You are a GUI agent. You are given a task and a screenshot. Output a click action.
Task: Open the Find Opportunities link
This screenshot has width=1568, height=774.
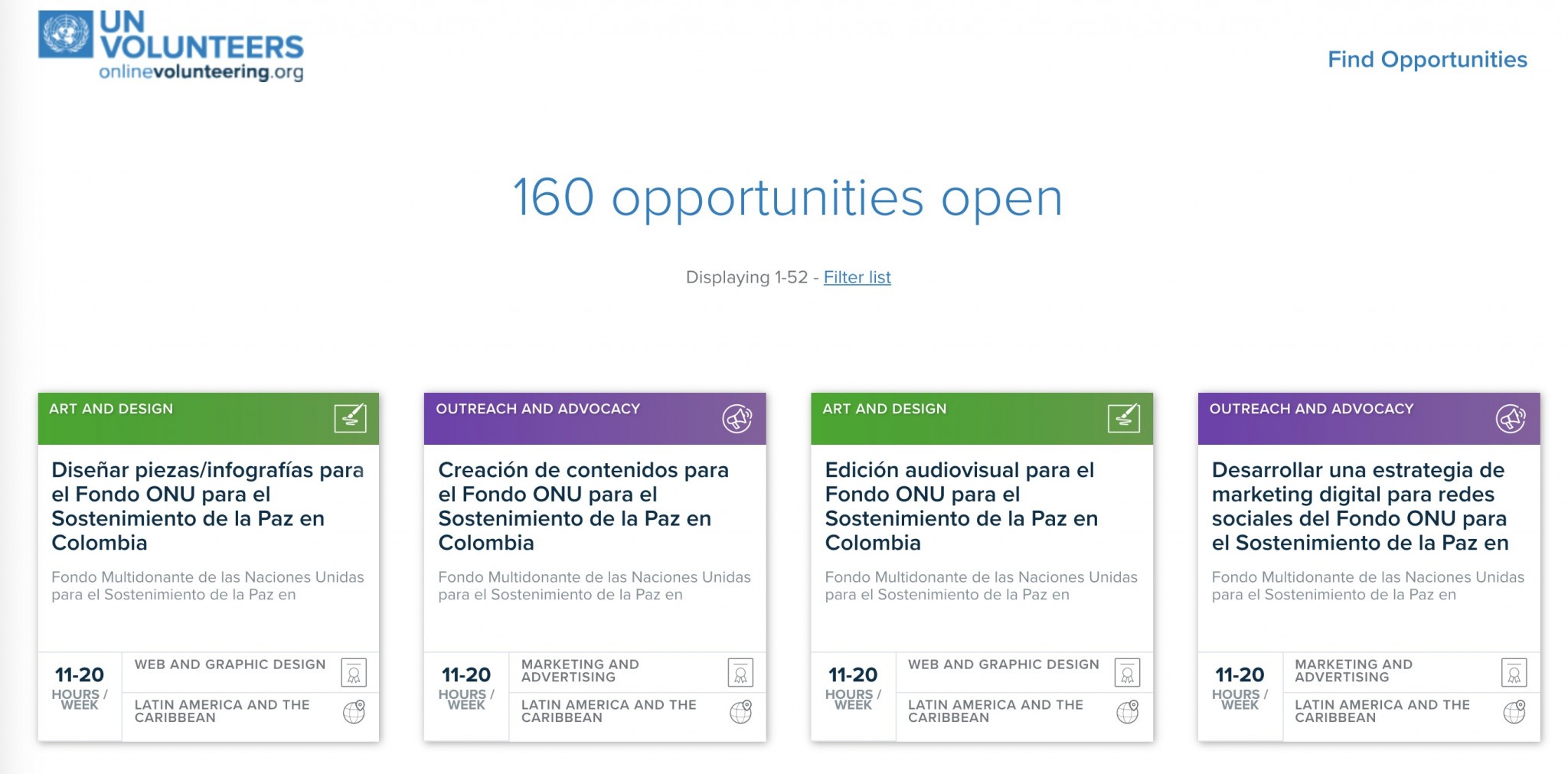(x=1426, y=60)
